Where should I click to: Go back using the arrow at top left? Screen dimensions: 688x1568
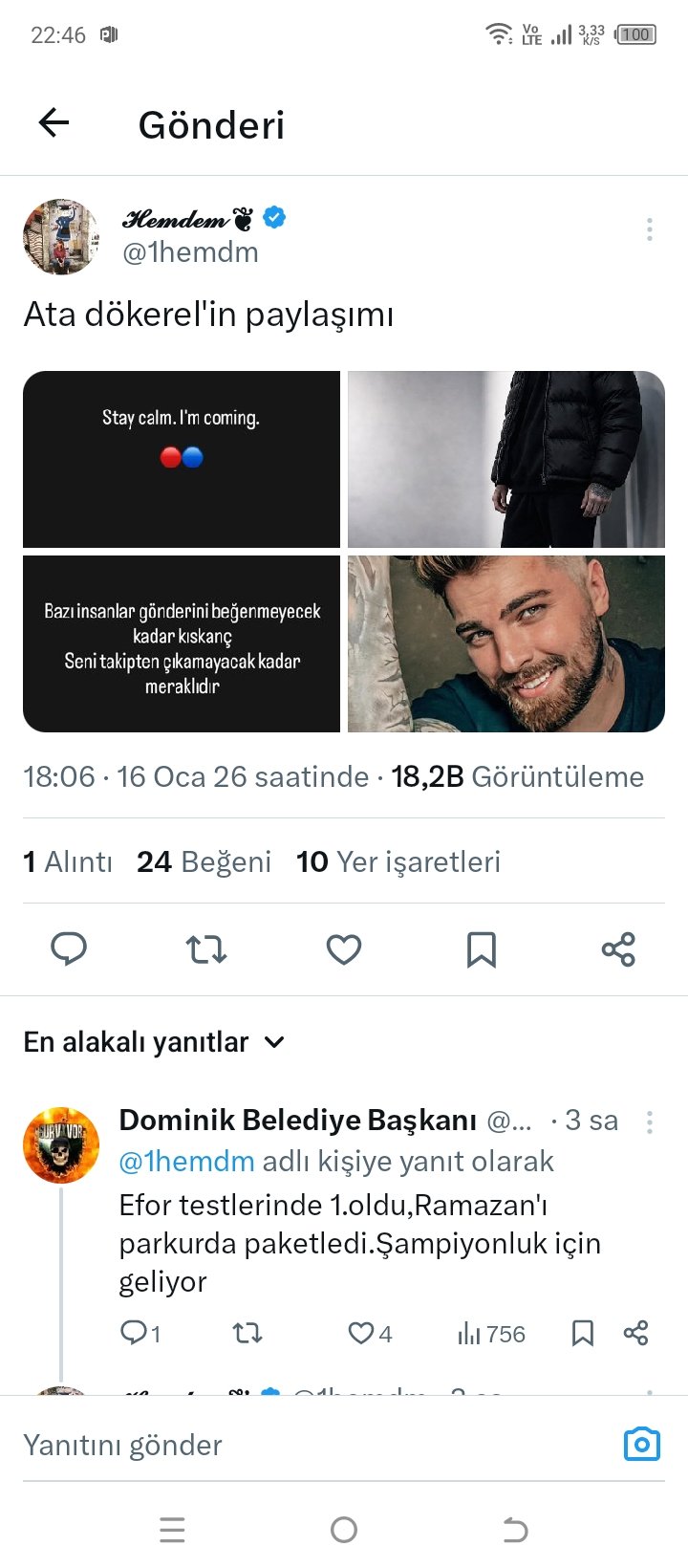53,122
